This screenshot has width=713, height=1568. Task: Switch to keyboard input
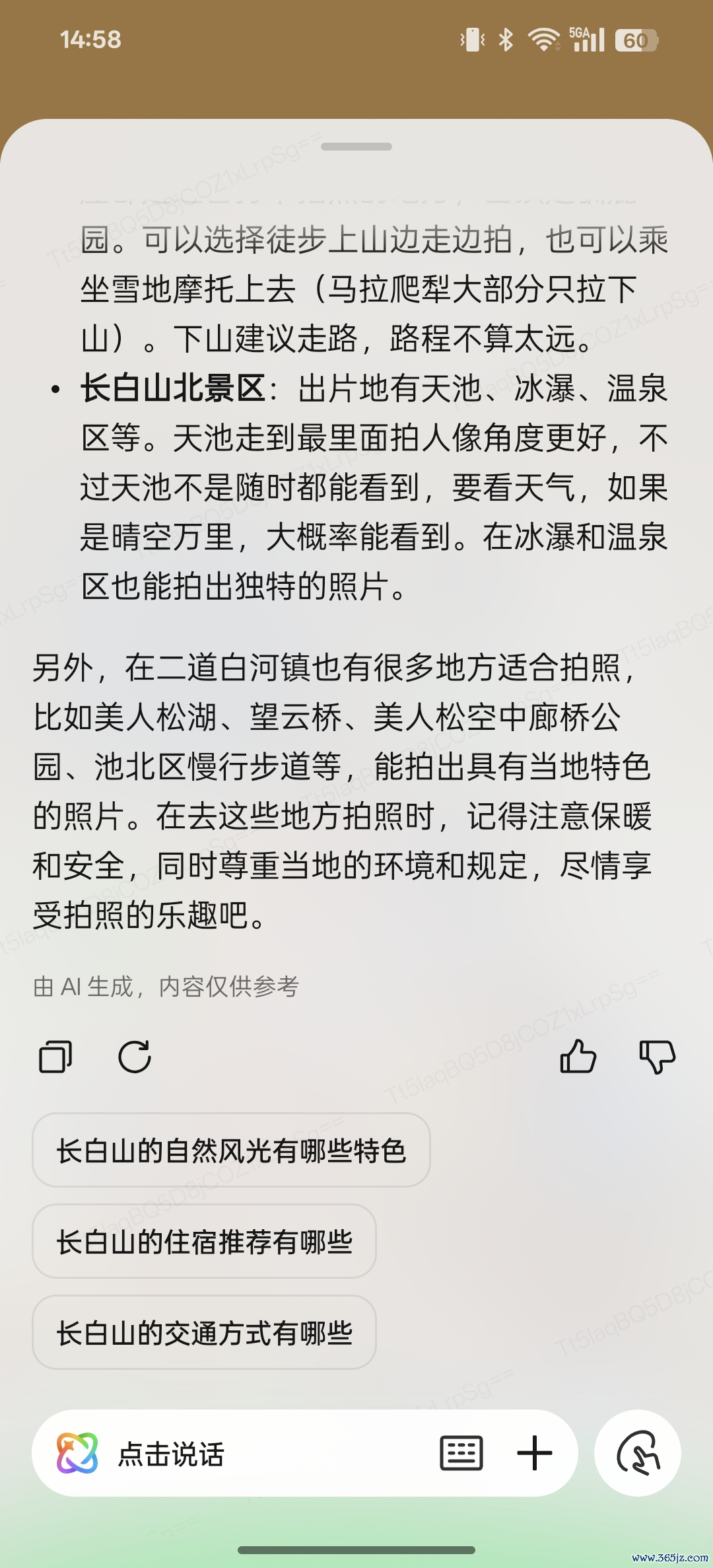click(x=461, y=1454)
